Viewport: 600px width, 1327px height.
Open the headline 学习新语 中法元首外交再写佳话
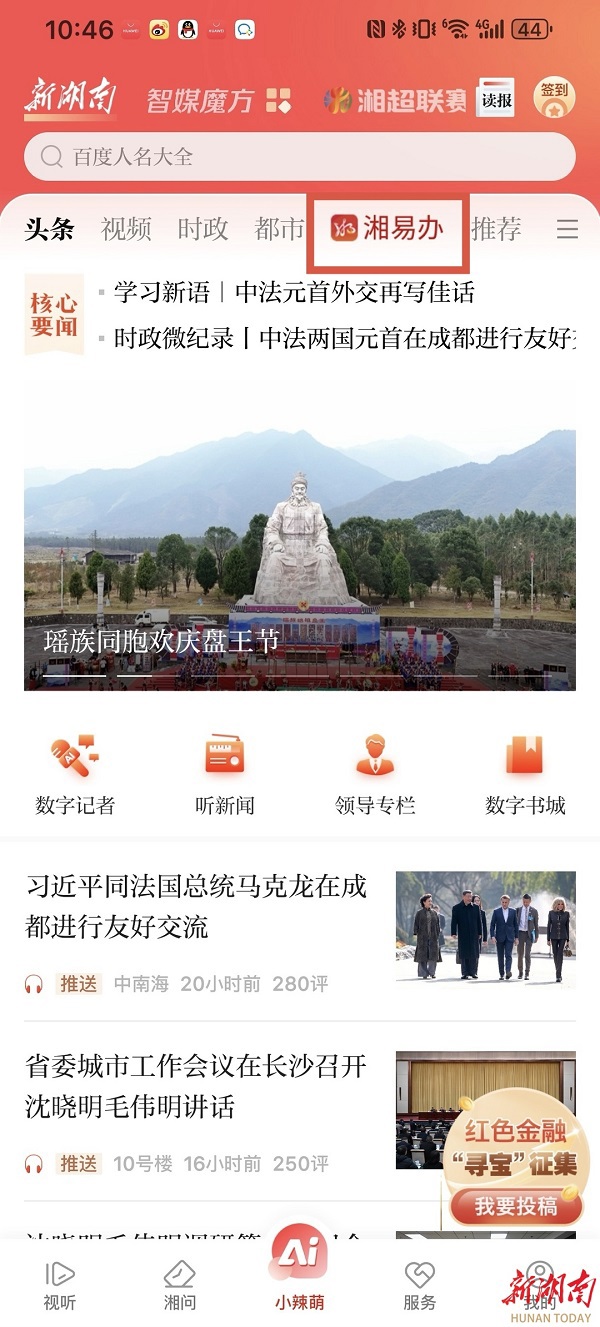(294, 292)
